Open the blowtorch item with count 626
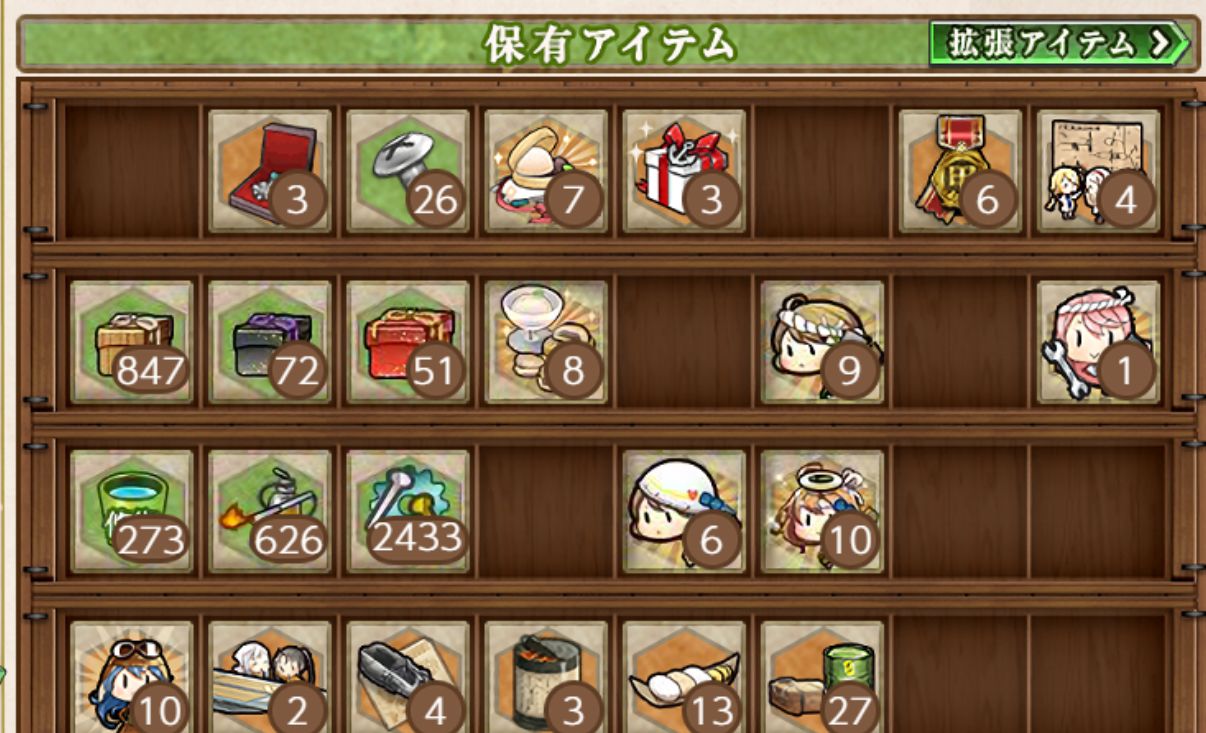The image size is (1206, 733). click(269, 511)
